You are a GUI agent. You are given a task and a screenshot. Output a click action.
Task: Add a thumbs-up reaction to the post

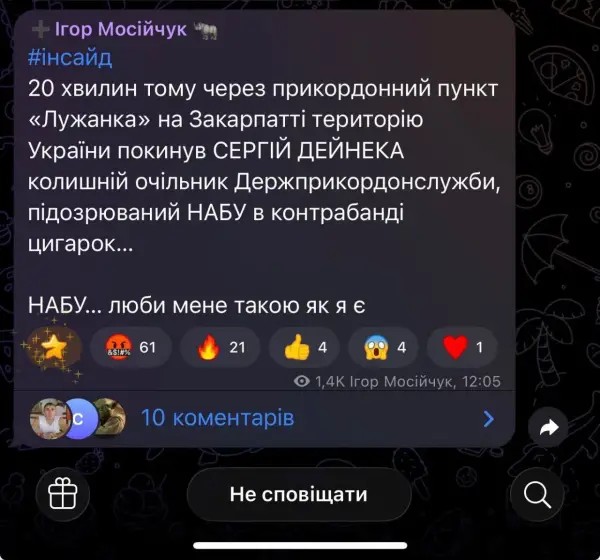pyautogui.click(x=306, y=348)
